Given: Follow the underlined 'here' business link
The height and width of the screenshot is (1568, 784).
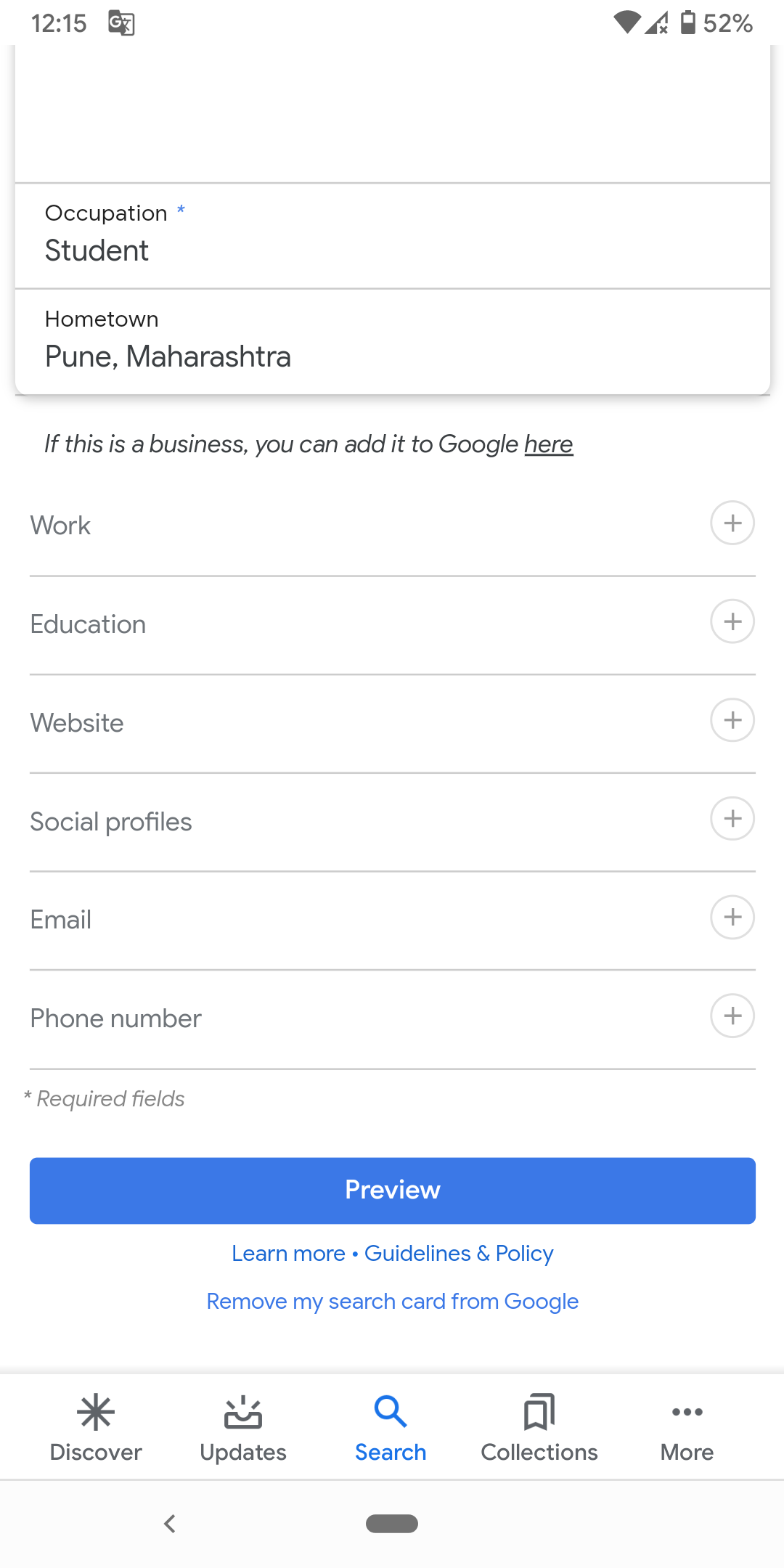Looking at the screenshot, I should [x=549, y=444].
